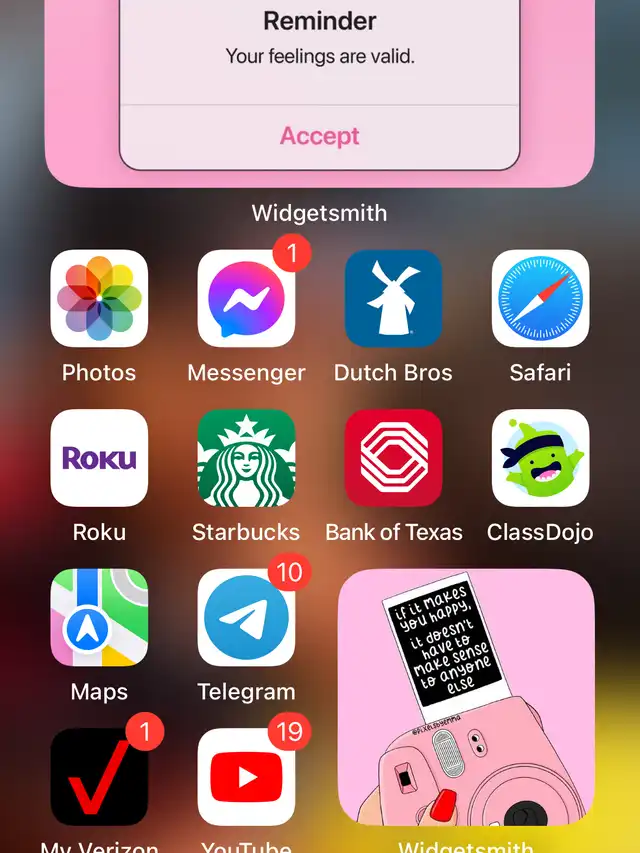Launch Messenger with one notification
The height and width of the screenshot is (853, 640).
point(246,298)
